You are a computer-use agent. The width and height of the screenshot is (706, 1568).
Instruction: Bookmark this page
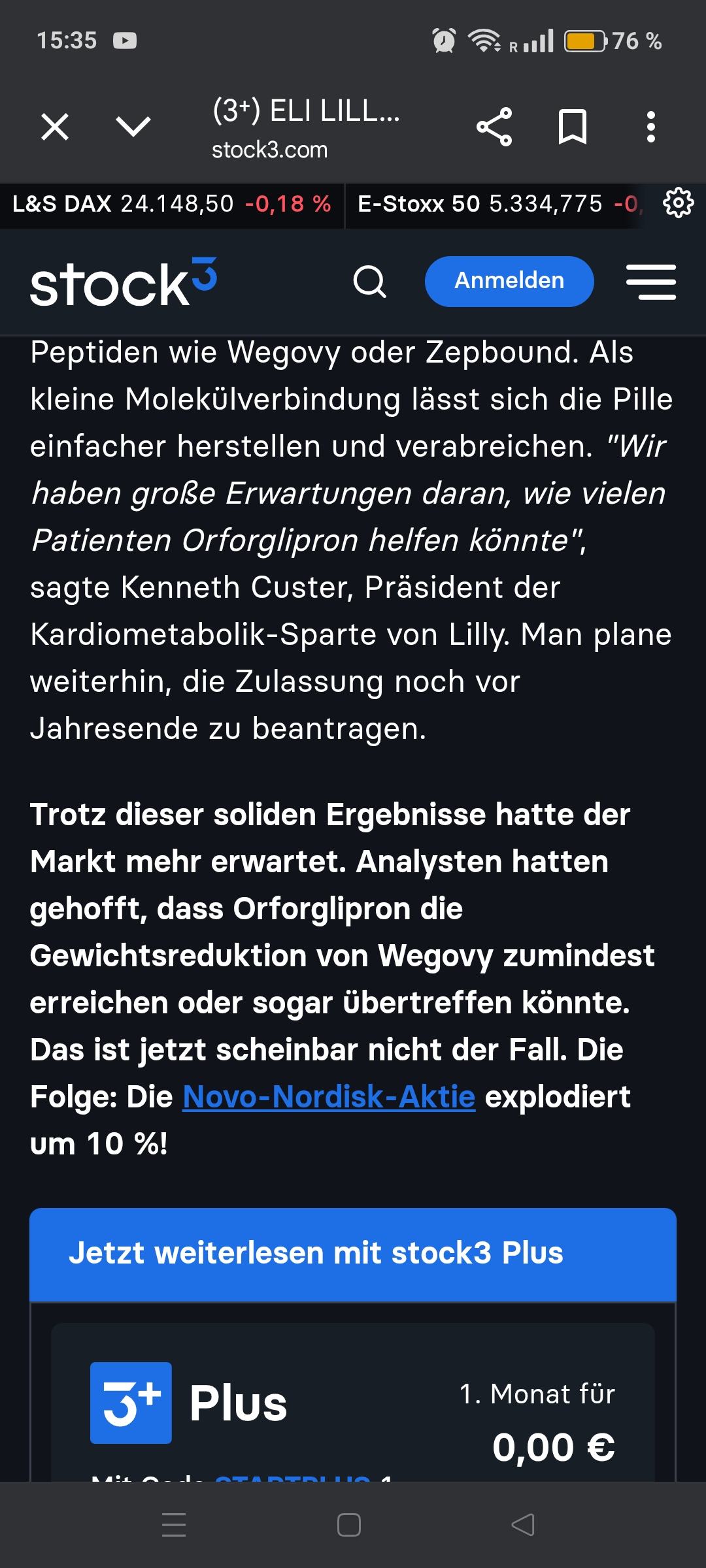pos(573,127)
